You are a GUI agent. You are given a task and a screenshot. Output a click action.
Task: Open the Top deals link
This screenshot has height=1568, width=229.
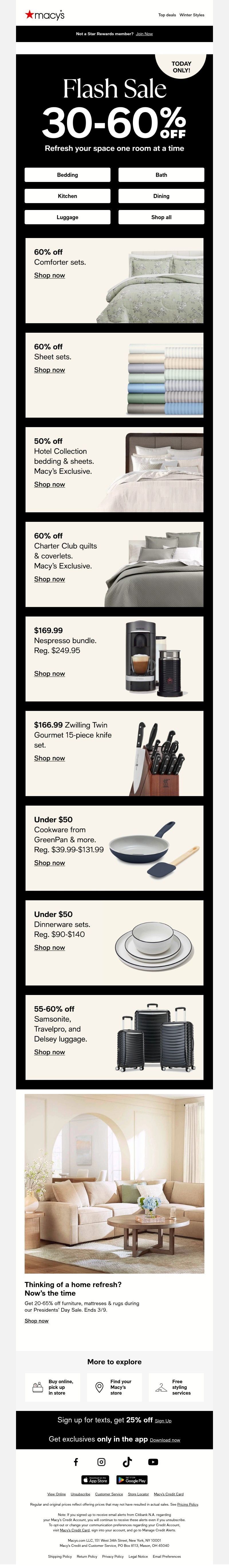[x=167, y=15]
